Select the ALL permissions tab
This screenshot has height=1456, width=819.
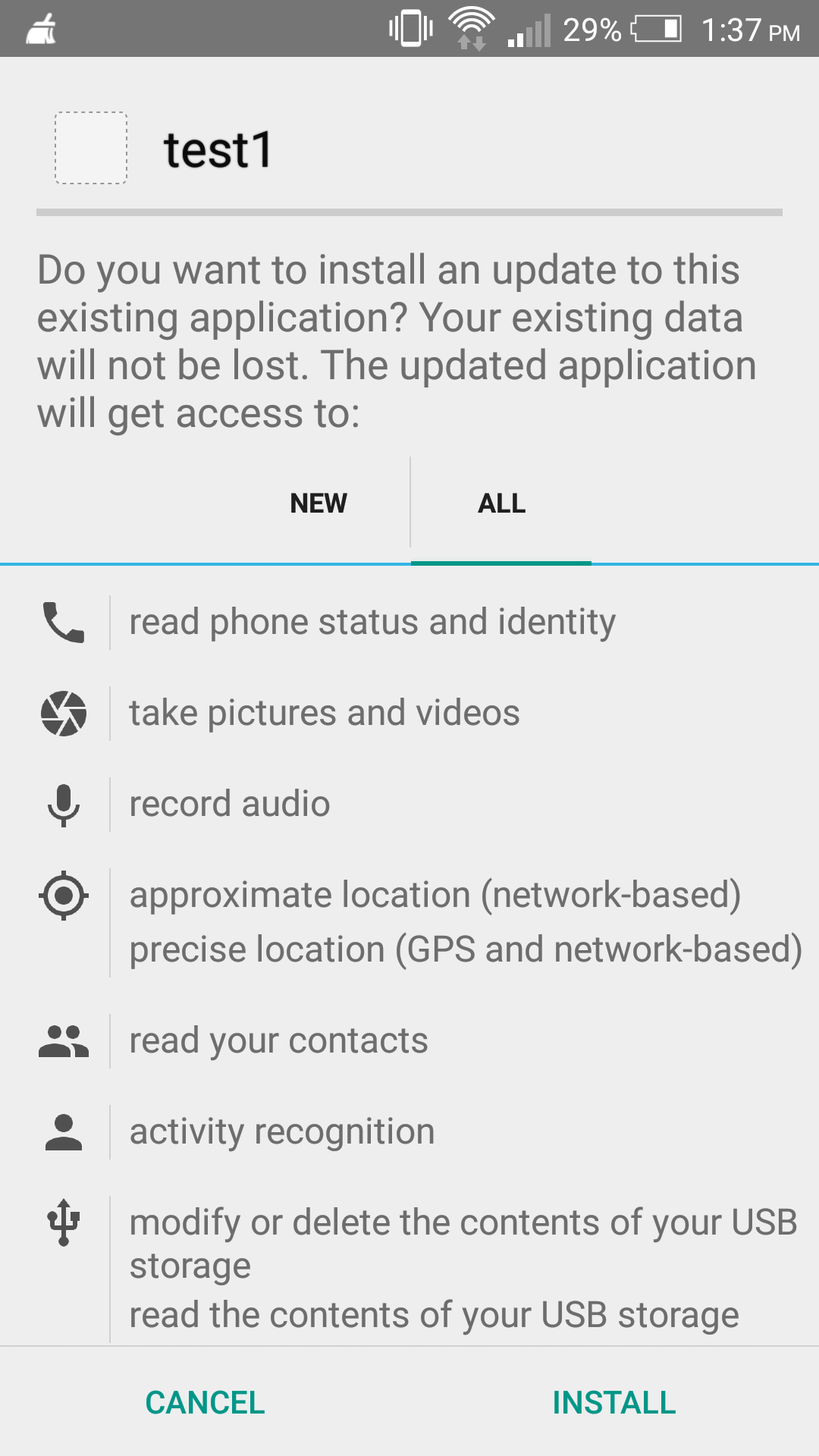(x=501, y=503)
